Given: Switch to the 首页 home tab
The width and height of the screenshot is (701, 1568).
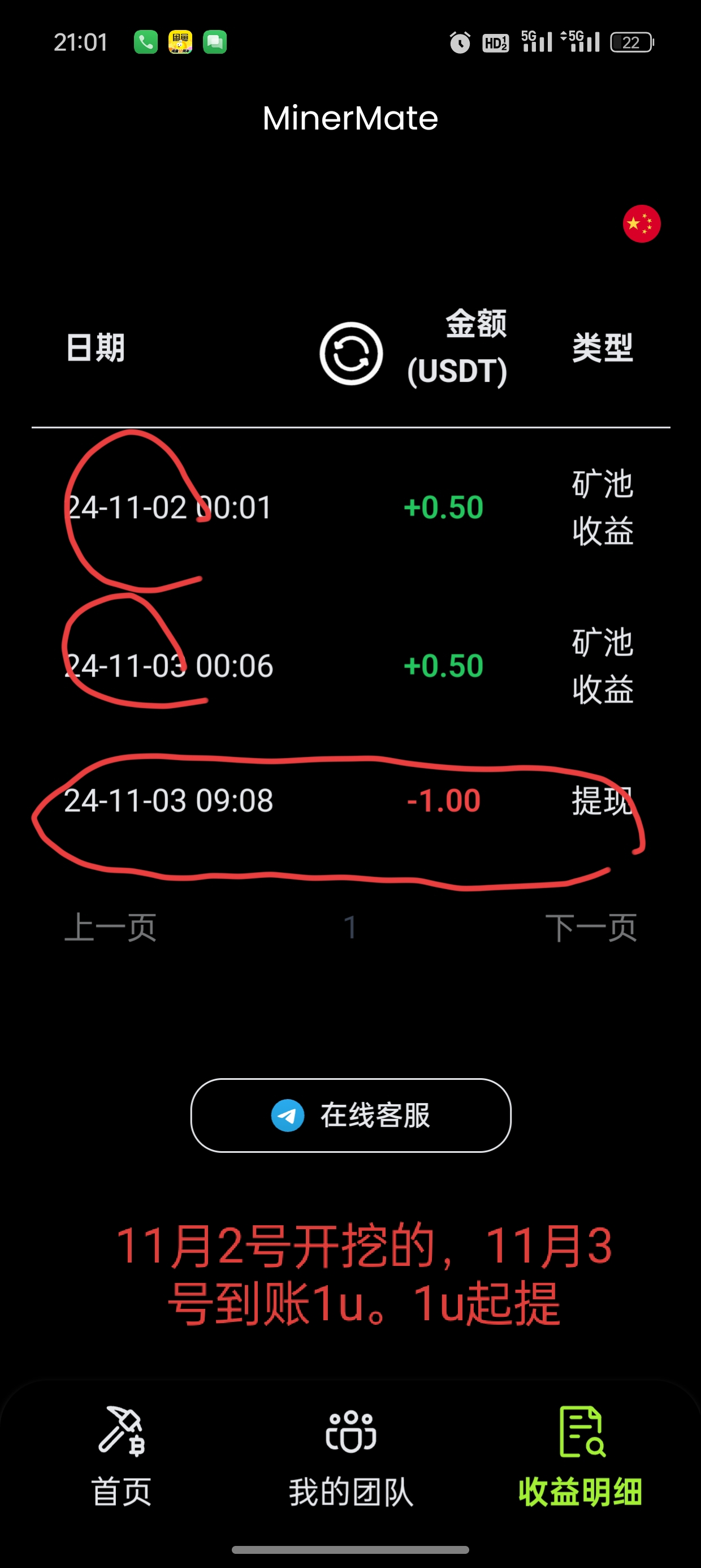Looking at the screenshot, I should [121, 1457].
